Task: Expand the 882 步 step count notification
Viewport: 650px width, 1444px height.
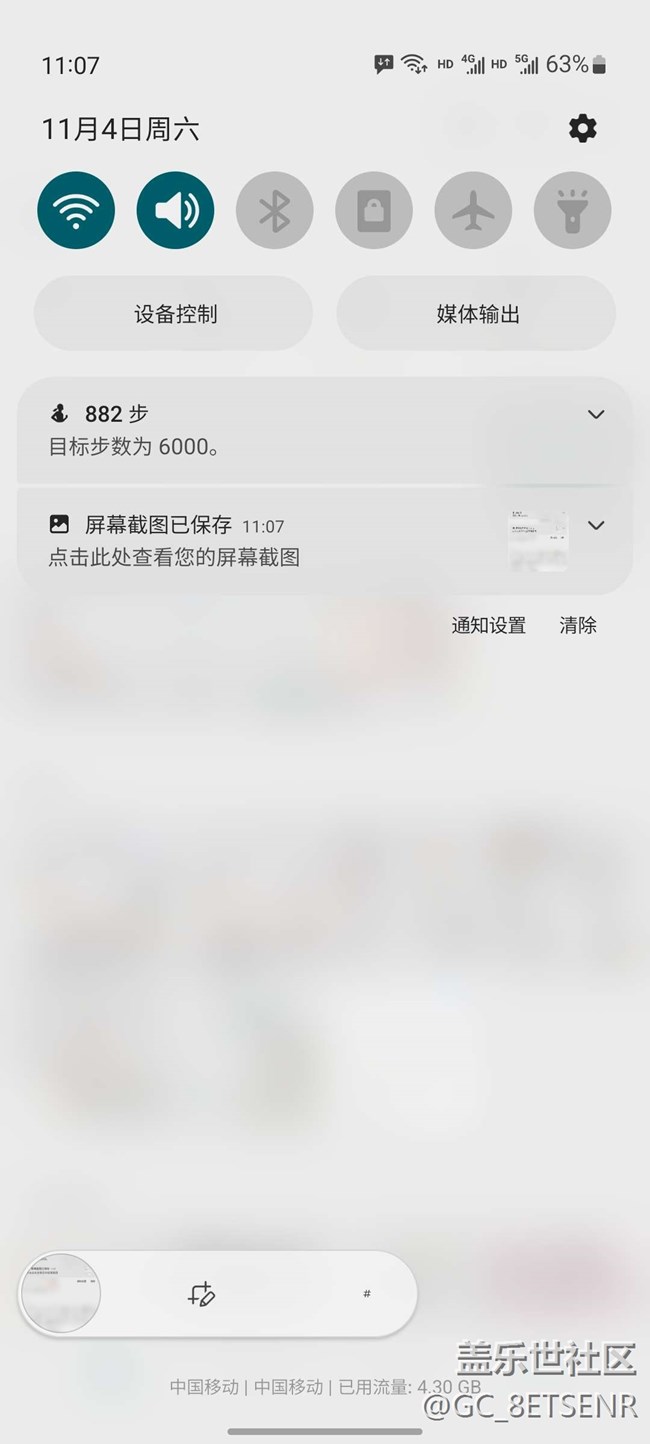Action: 596,414
